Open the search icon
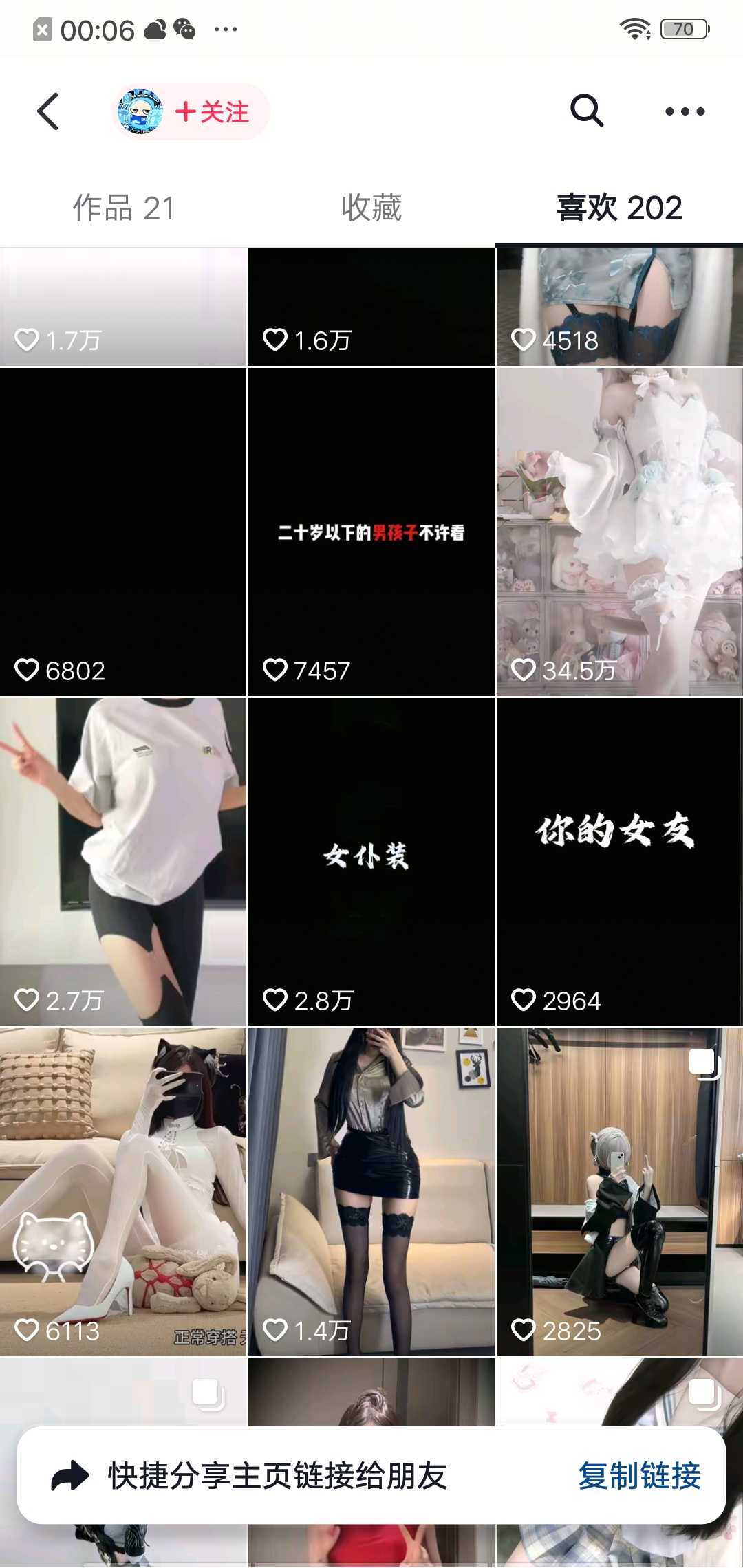 [587, 111]
